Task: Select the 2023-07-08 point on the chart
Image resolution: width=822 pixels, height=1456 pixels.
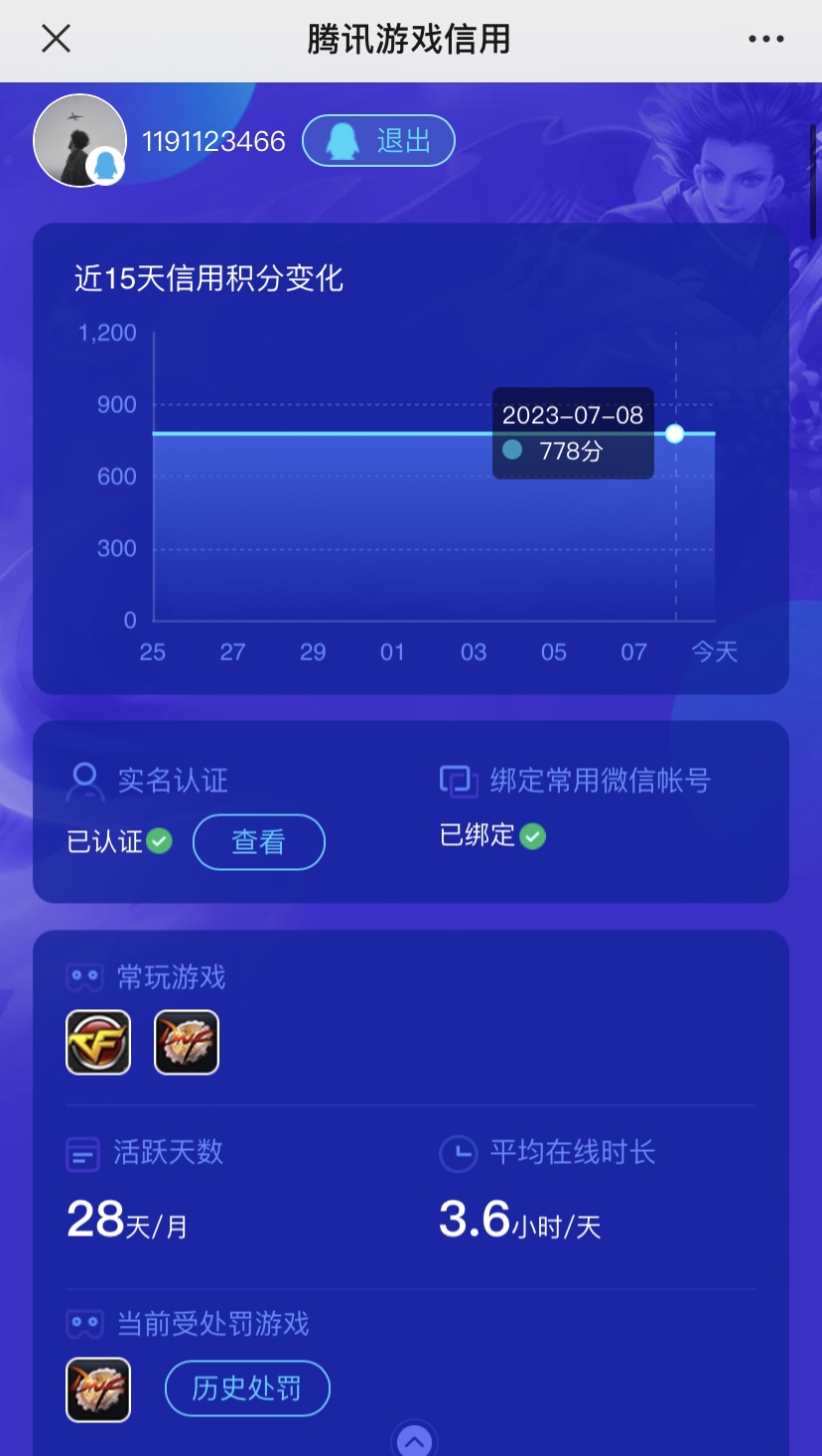Action: click(x=675, y=434)
